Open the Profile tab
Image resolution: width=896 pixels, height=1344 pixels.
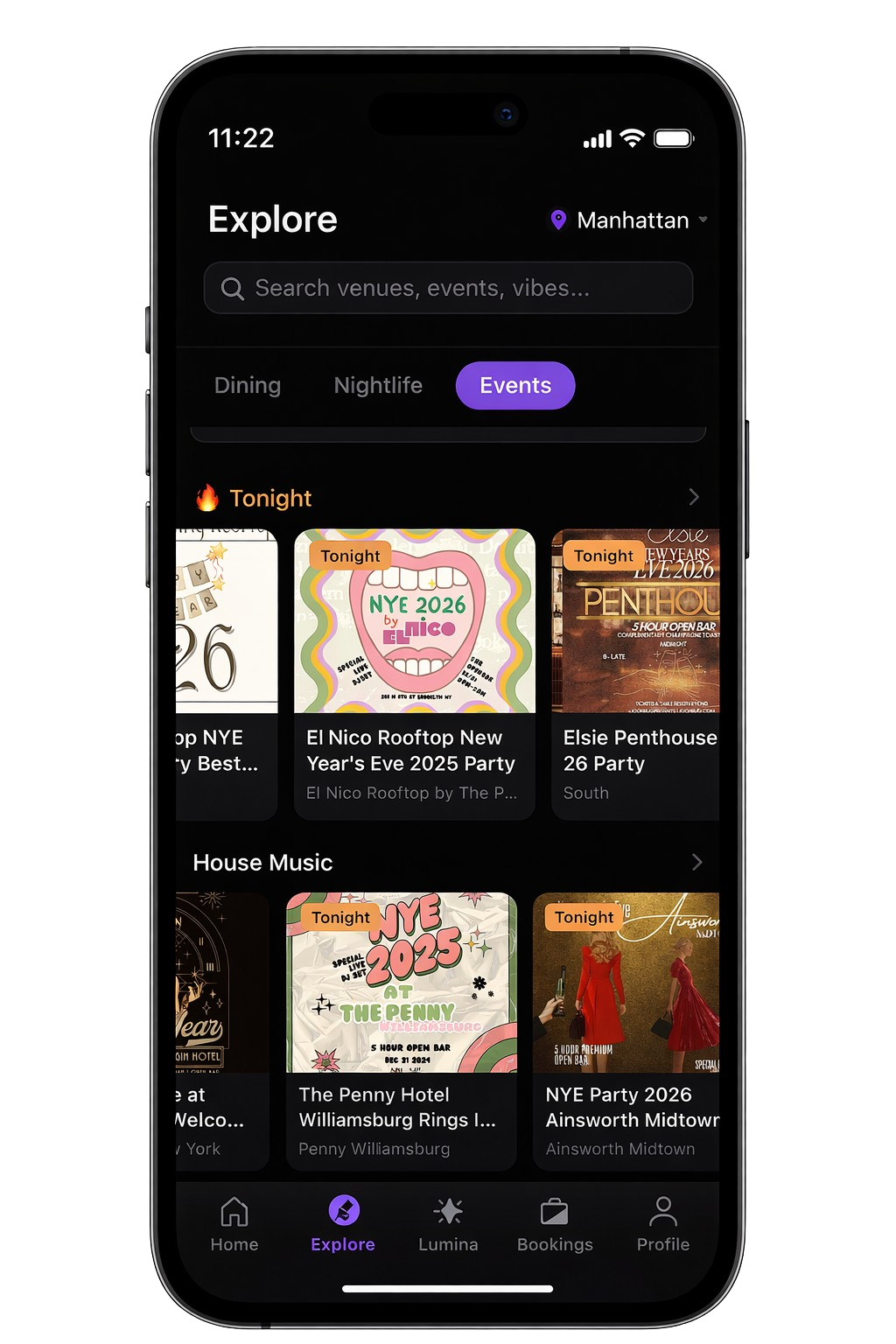click(662, 1224)
